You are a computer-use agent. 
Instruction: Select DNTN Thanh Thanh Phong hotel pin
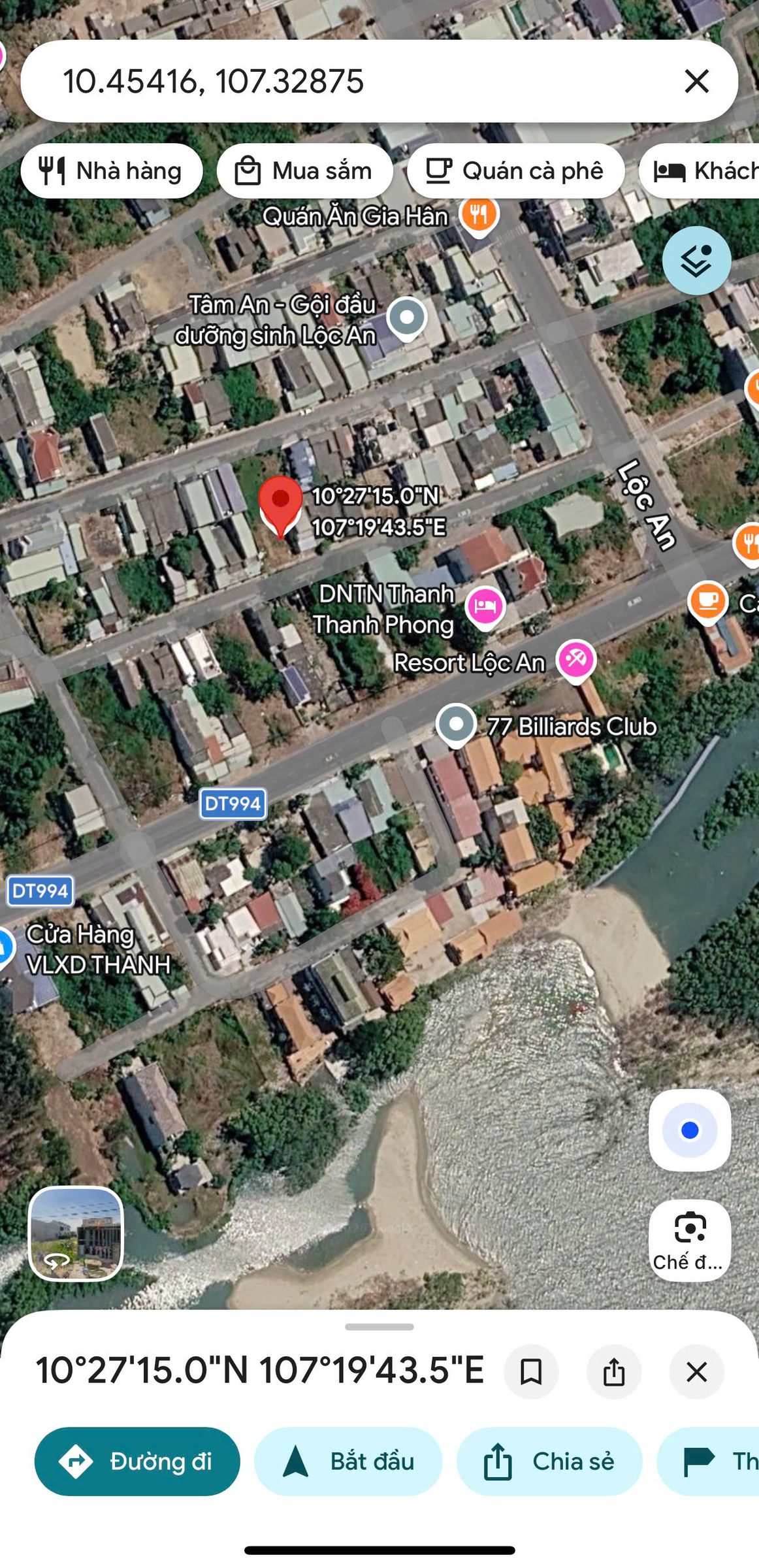click(485, 608)
